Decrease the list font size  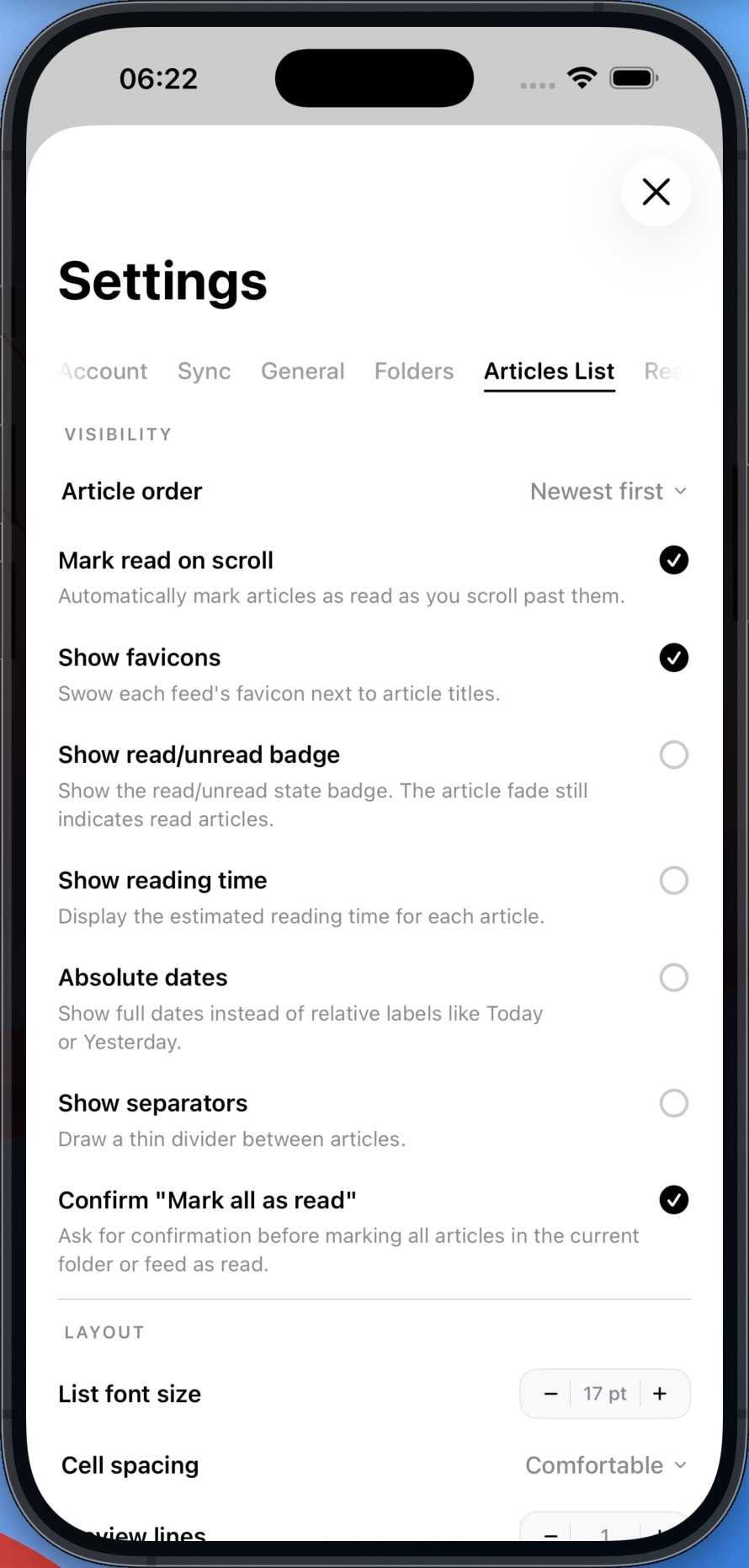point(550,1394)
